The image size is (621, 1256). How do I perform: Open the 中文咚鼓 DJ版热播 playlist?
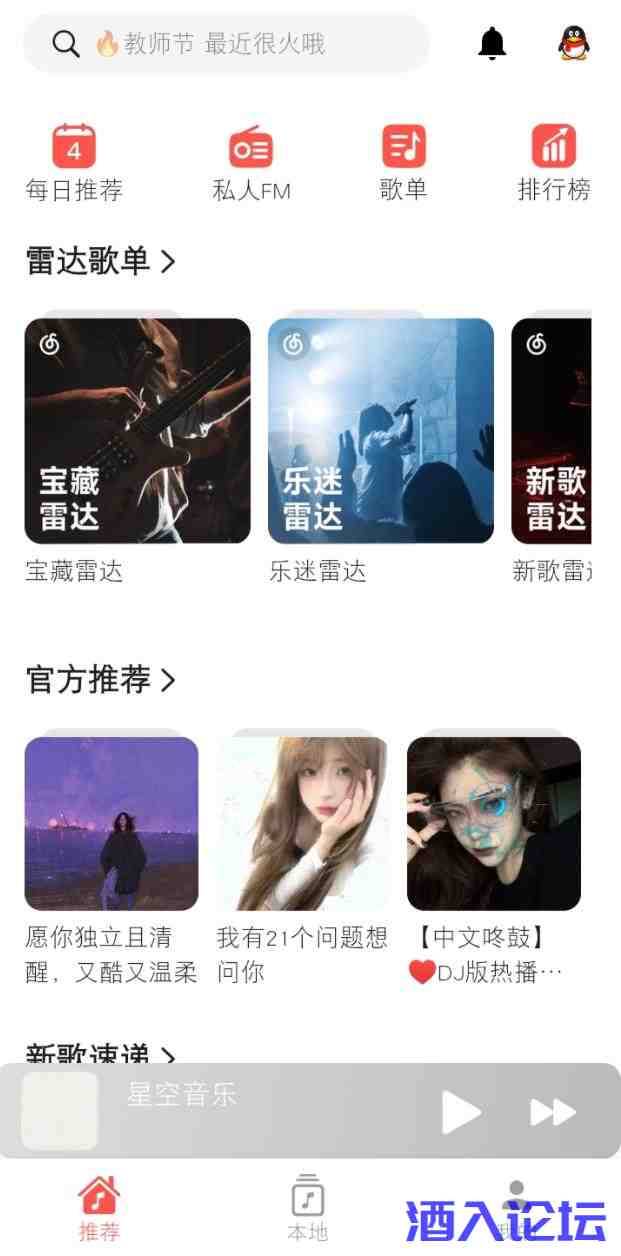click(494, 824)
